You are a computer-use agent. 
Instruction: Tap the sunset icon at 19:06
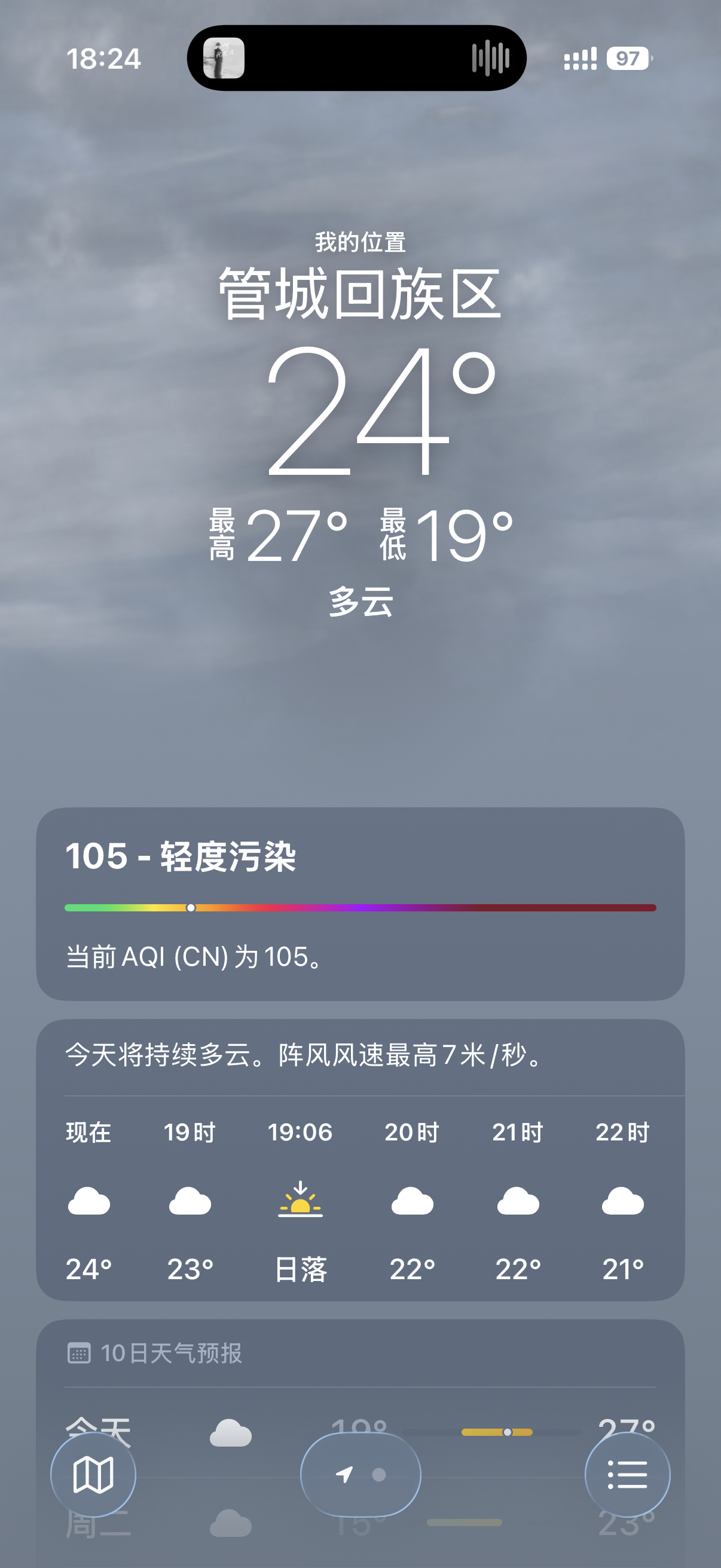(301, 1199)
